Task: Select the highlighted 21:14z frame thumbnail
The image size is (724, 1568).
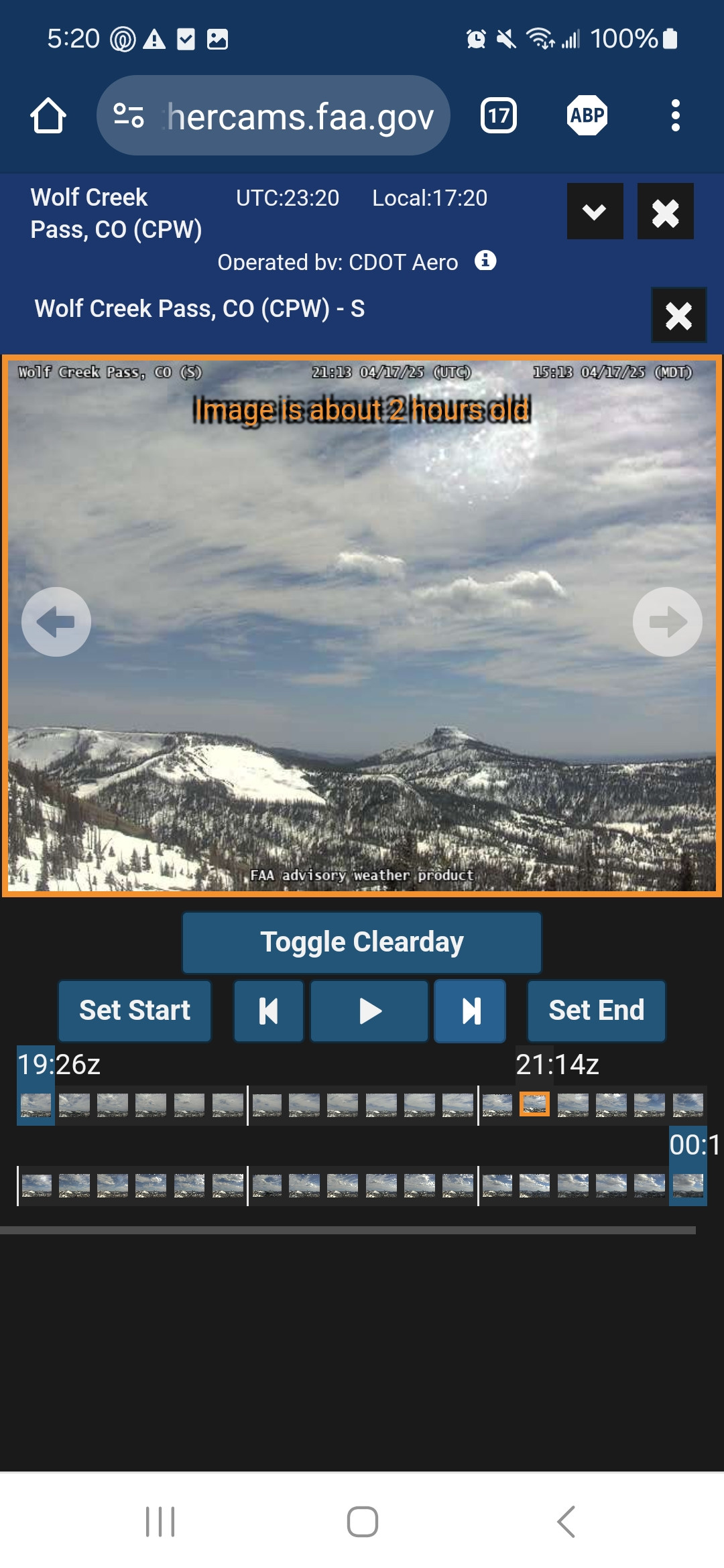Action: [x=534, y=1104]
